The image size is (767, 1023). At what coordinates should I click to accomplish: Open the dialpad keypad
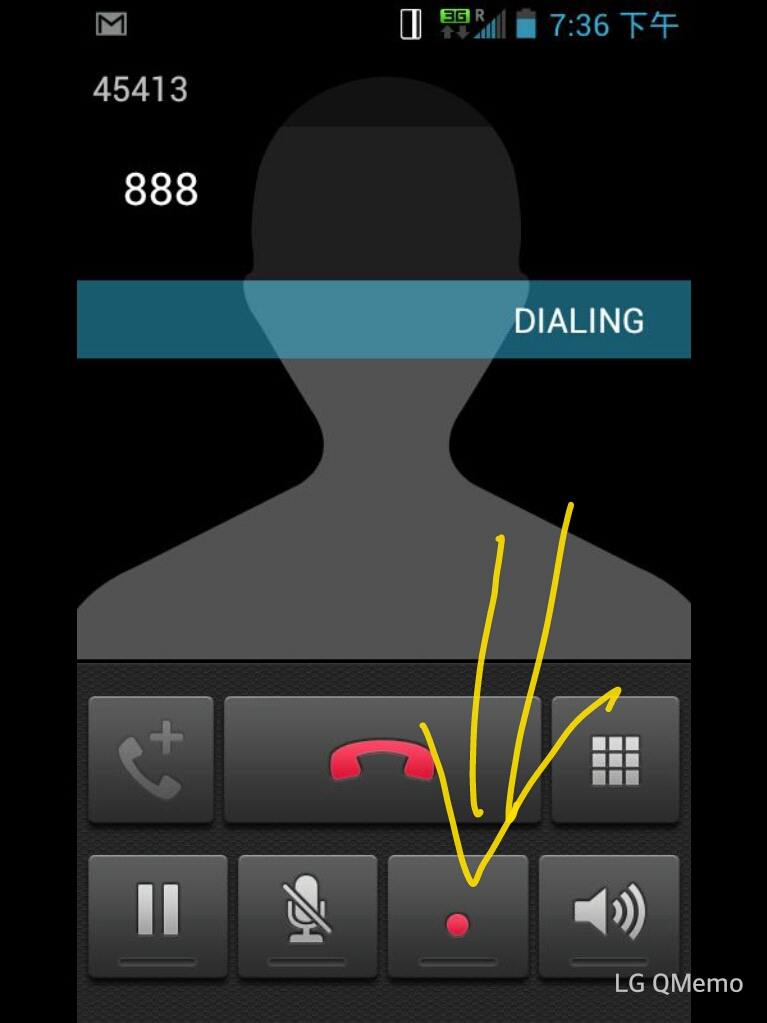click(615, 760)
